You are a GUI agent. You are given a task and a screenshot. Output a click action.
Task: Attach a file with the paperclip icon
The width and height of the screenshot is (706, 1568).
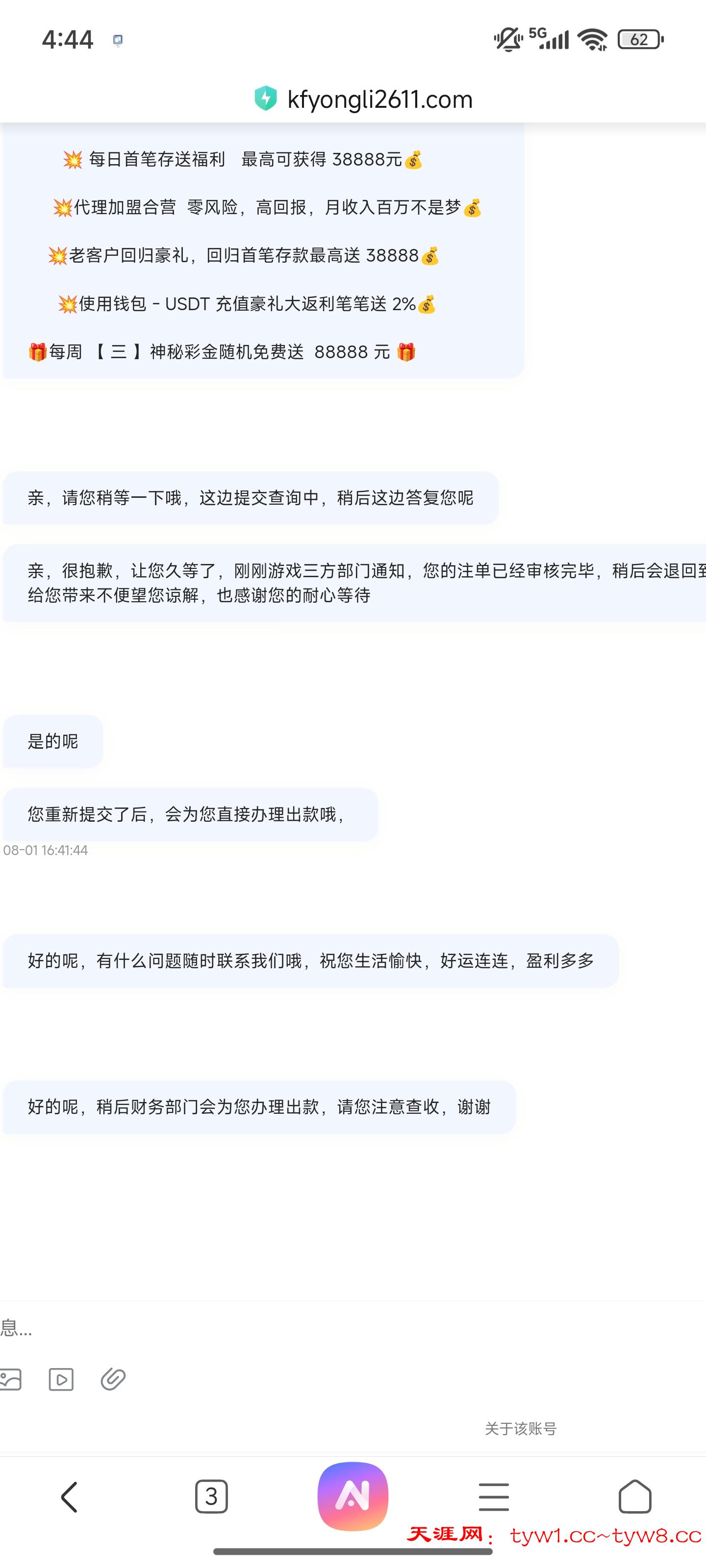[113, 1379]
